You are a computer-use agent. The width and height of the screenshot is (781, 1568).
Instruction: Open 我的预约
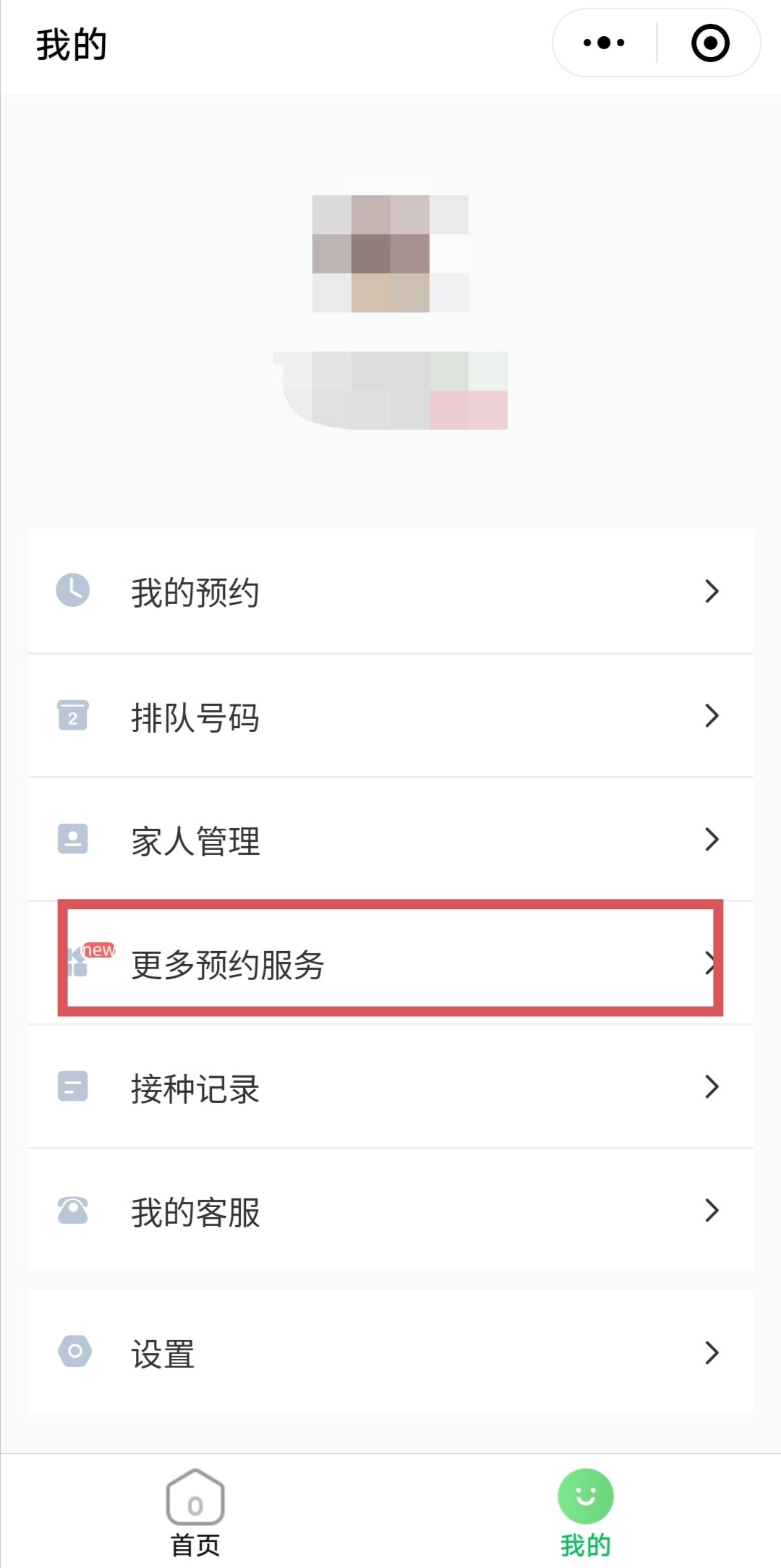pos(390,592)
